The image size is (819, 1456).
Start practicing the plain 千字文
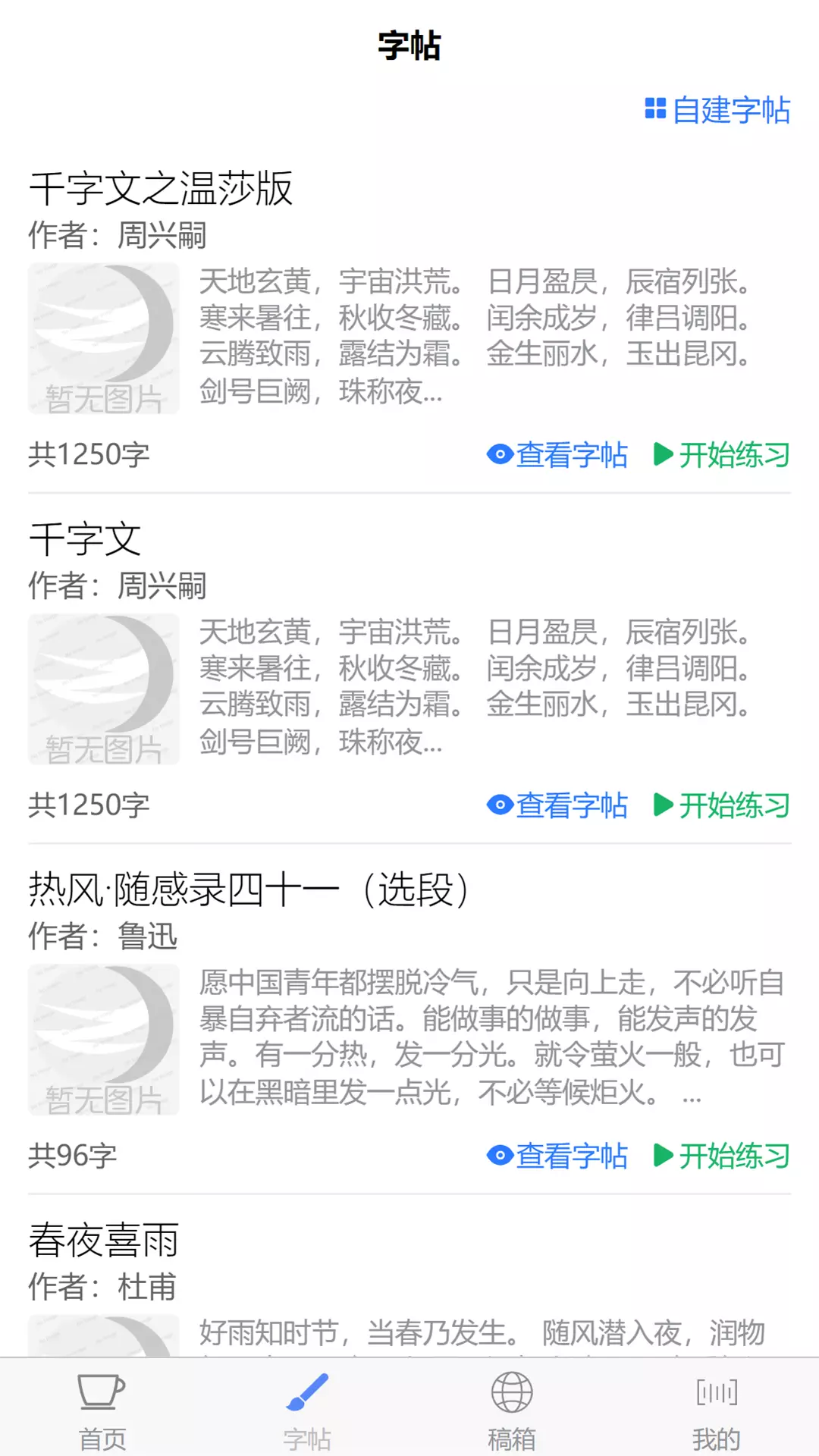[722, 805]
